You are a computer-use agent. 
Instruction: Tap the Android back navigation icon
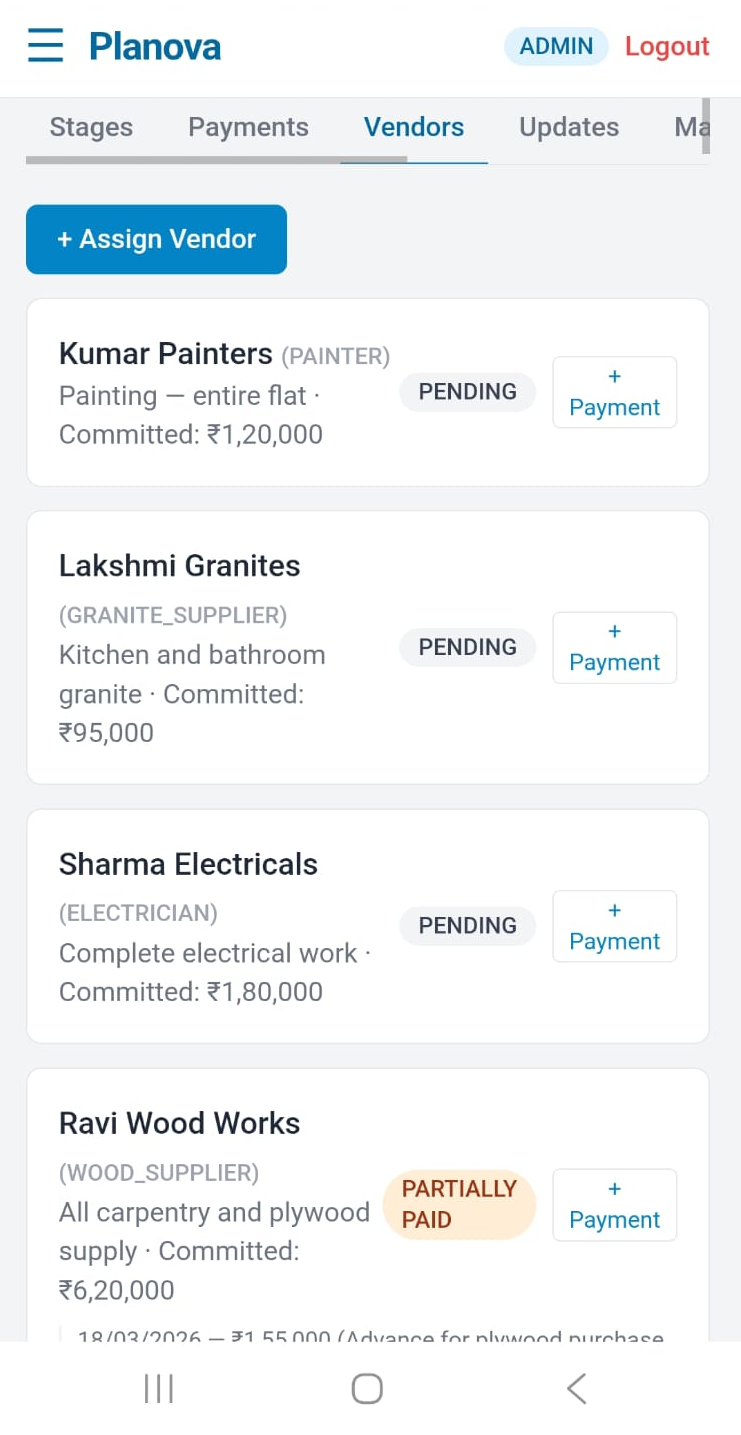click(576, 1388)
